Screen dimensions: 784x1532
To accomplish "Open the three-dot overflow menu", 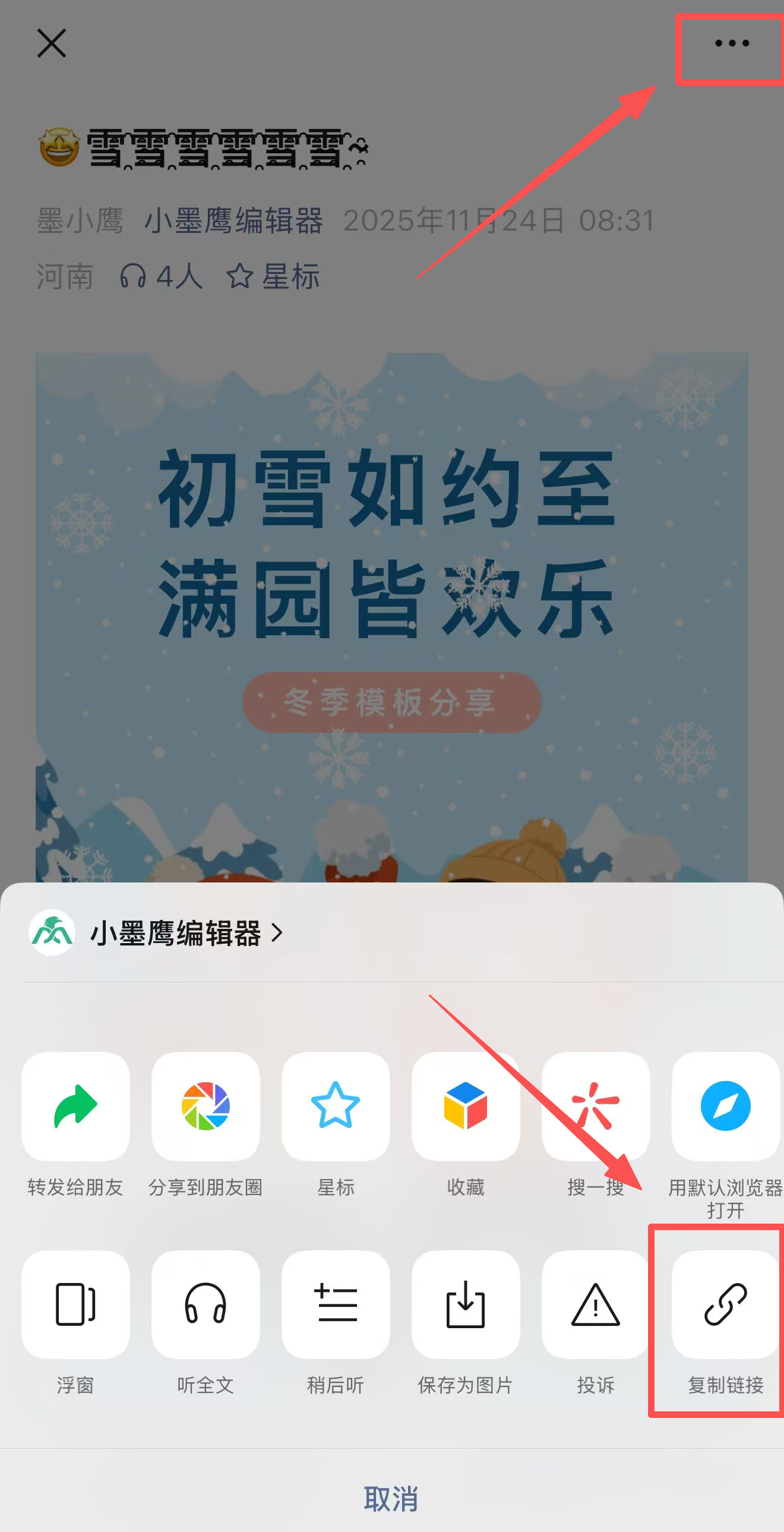I will (732, 43).
